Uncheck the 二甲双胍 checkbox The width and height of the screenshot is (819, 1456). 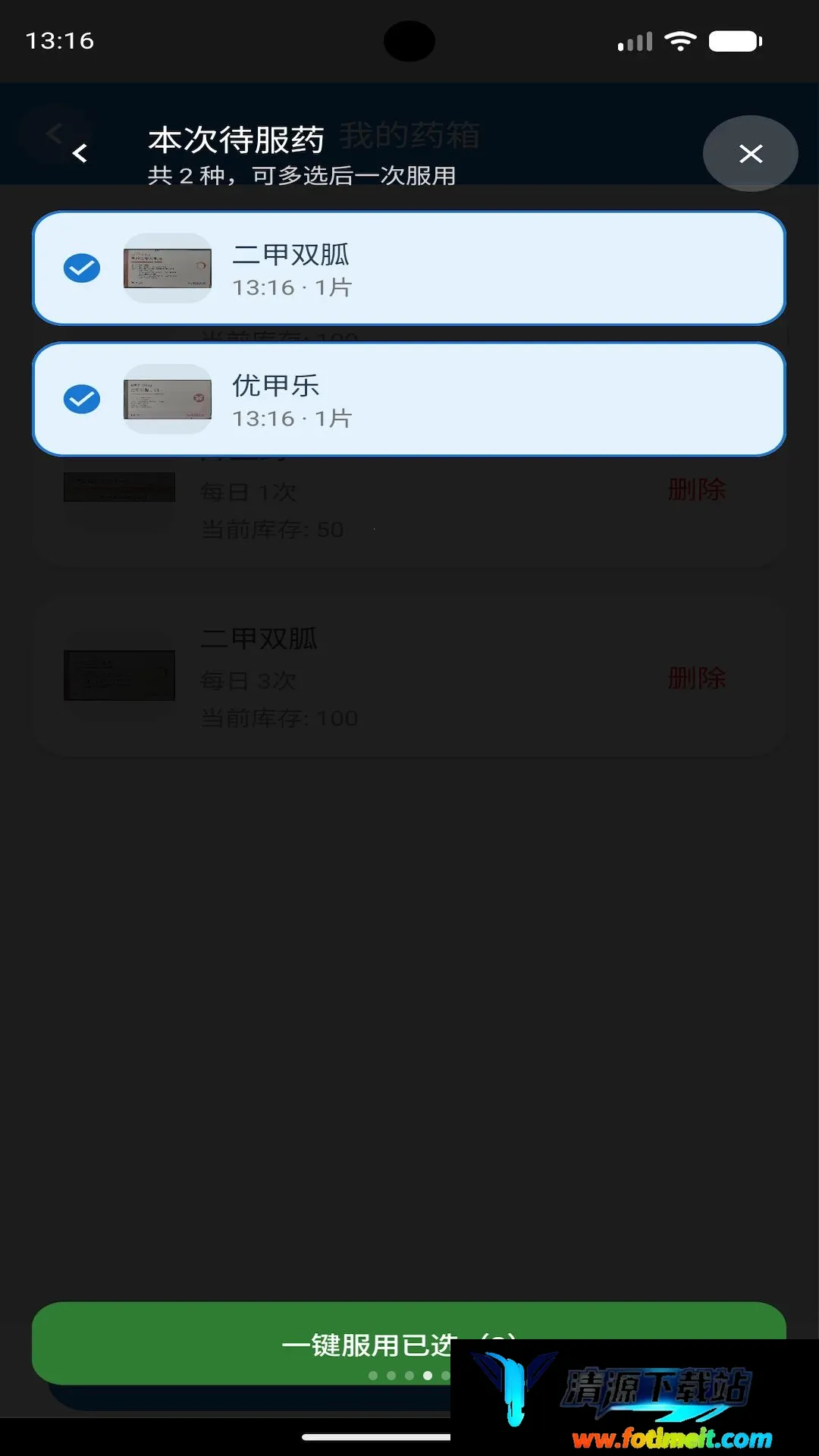[82, 268]
